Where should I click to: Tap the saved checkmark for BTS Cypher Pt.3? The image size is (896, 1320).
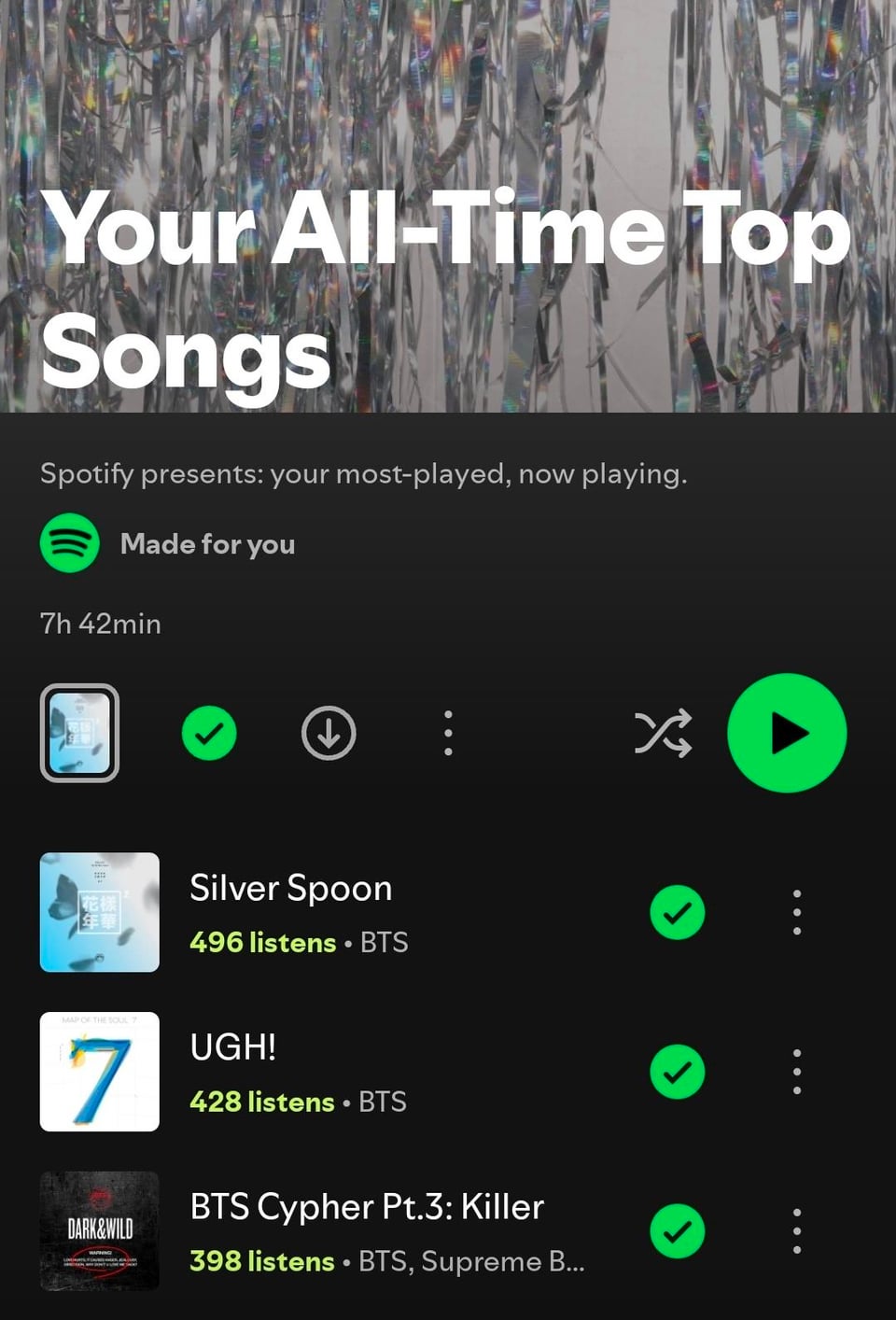pos(677,1231)
